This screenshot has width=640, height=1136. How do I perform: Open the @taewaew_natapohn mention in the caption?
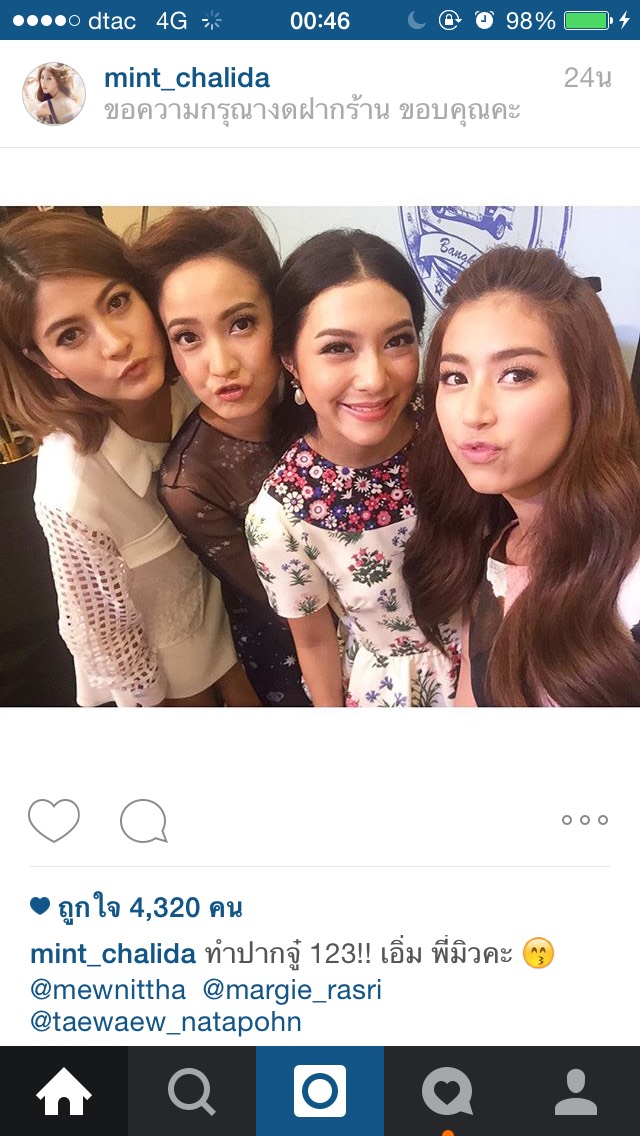pos(166,1022)
